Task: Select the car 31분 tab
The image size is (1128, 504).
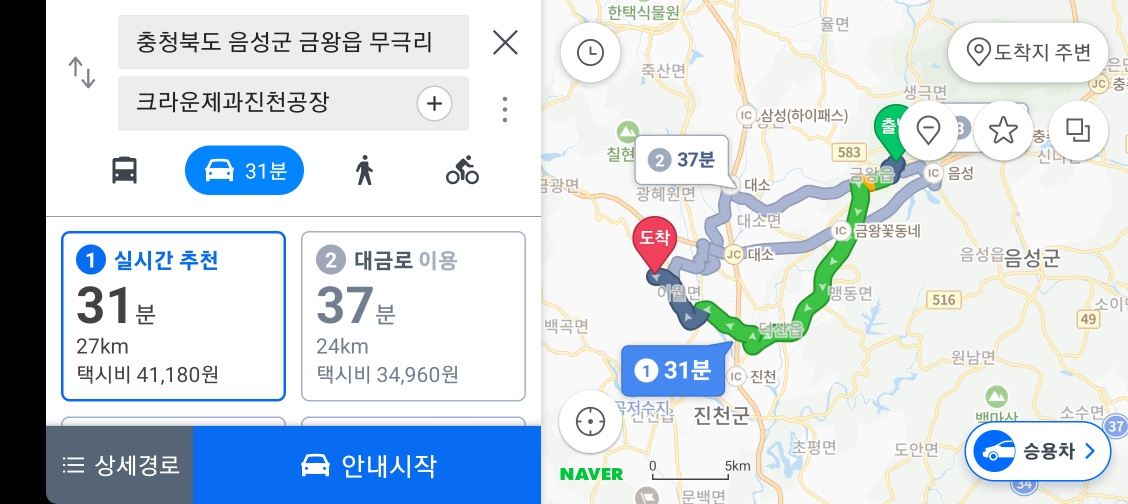Action: (244, 170)
